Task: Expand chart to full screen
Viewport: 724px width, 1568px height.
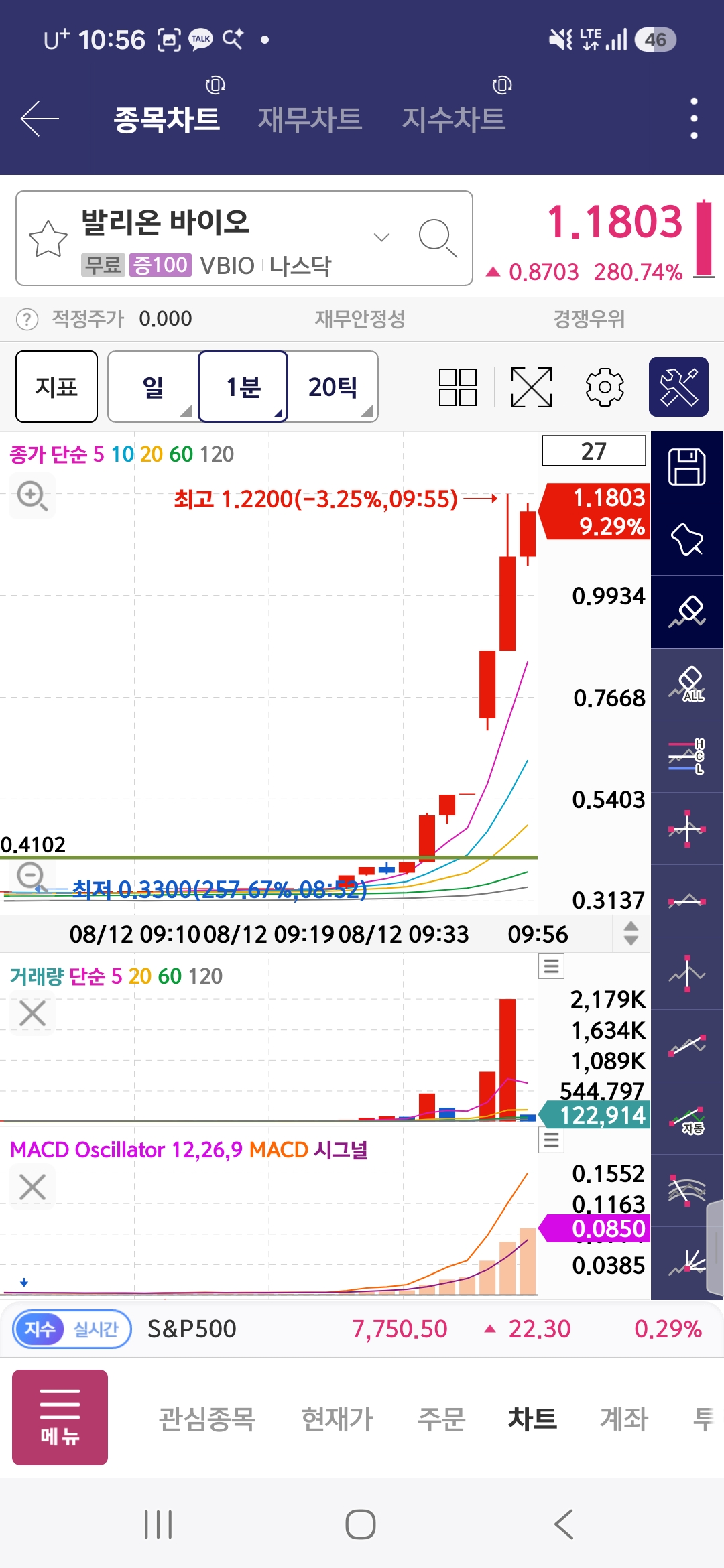Action: pos(531,387)
